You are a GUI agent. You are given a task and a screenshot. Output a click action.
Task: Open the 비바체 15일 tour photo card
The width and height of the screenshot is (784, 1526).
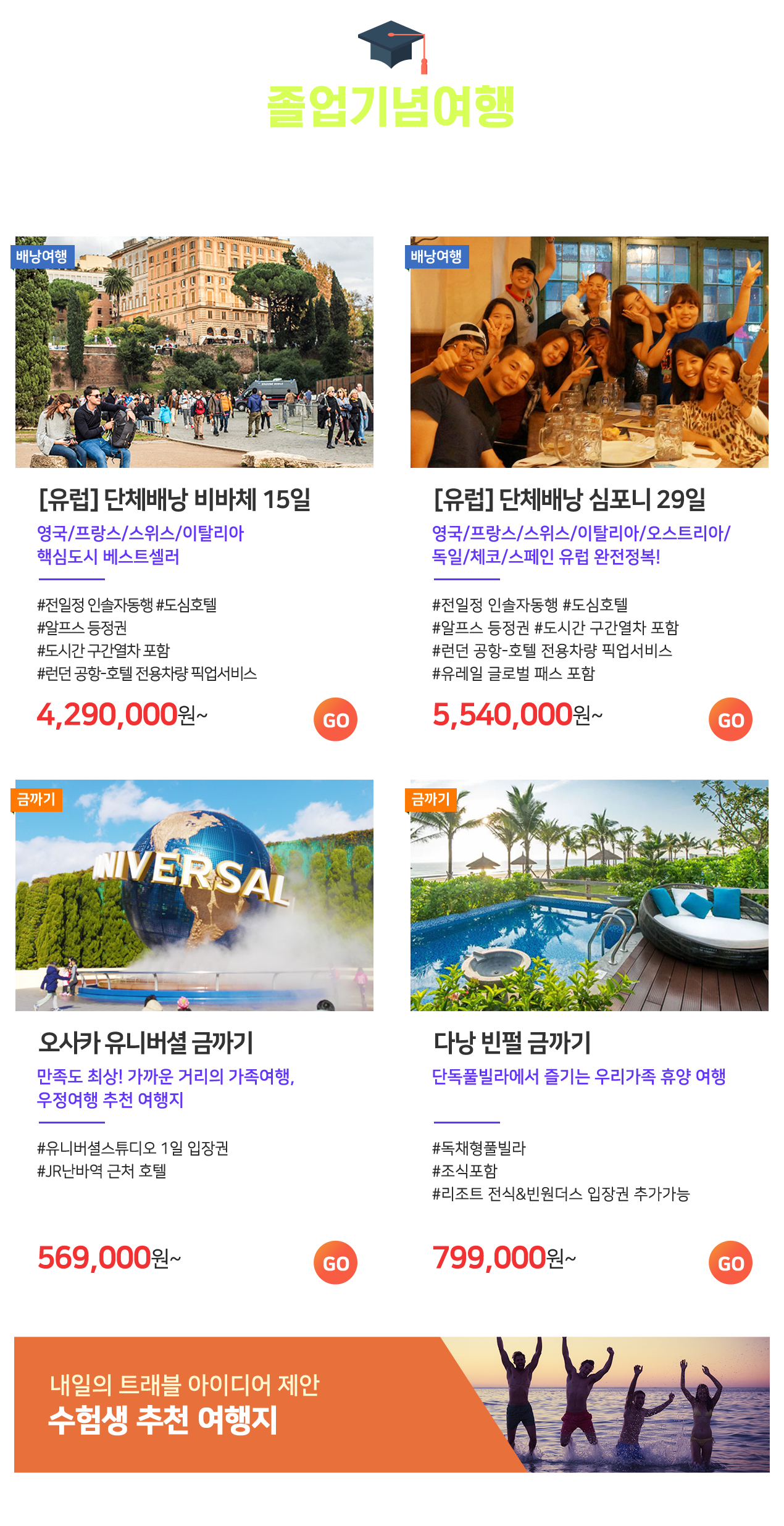click(x=194, y=352)
